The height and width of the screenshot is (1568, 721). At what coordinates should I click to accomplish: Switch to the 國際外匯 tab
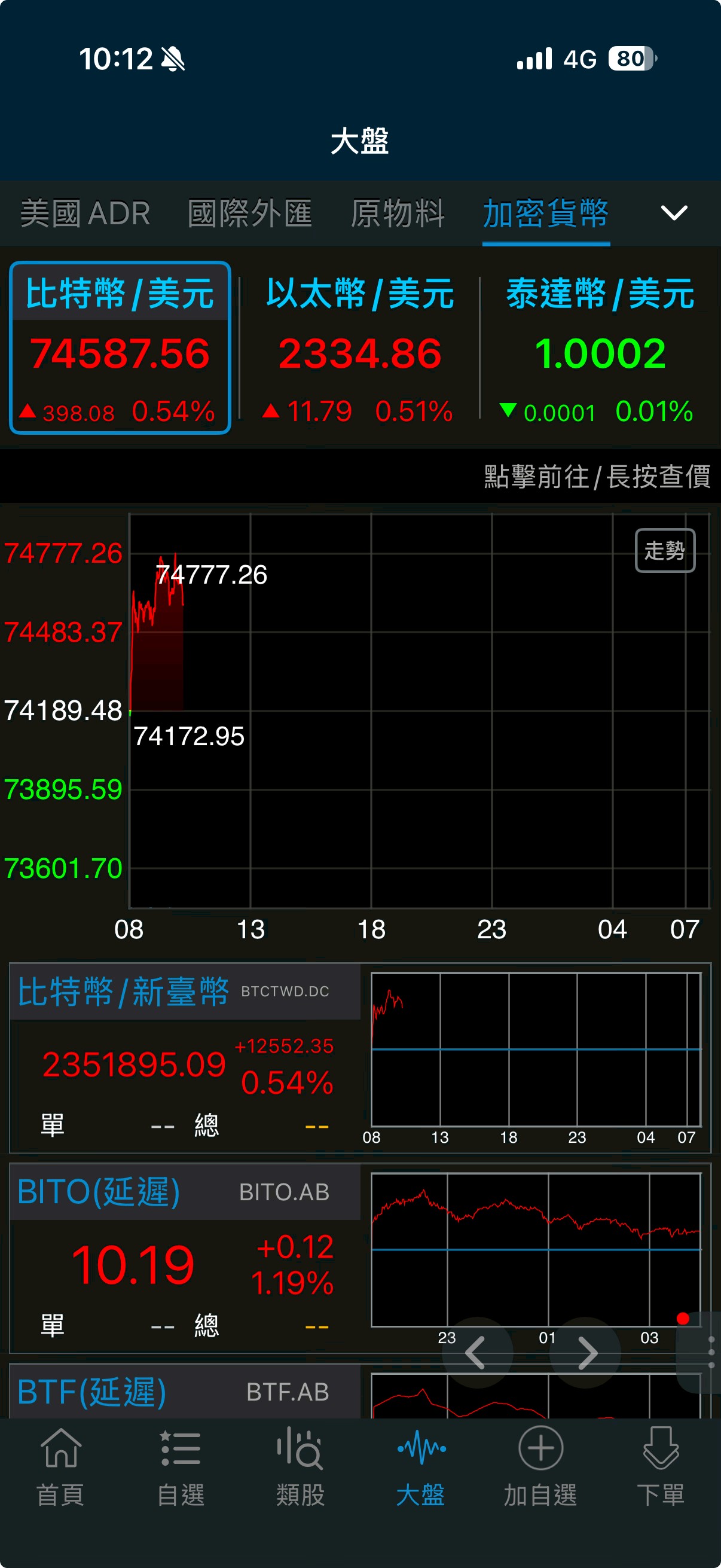(249, 213)
